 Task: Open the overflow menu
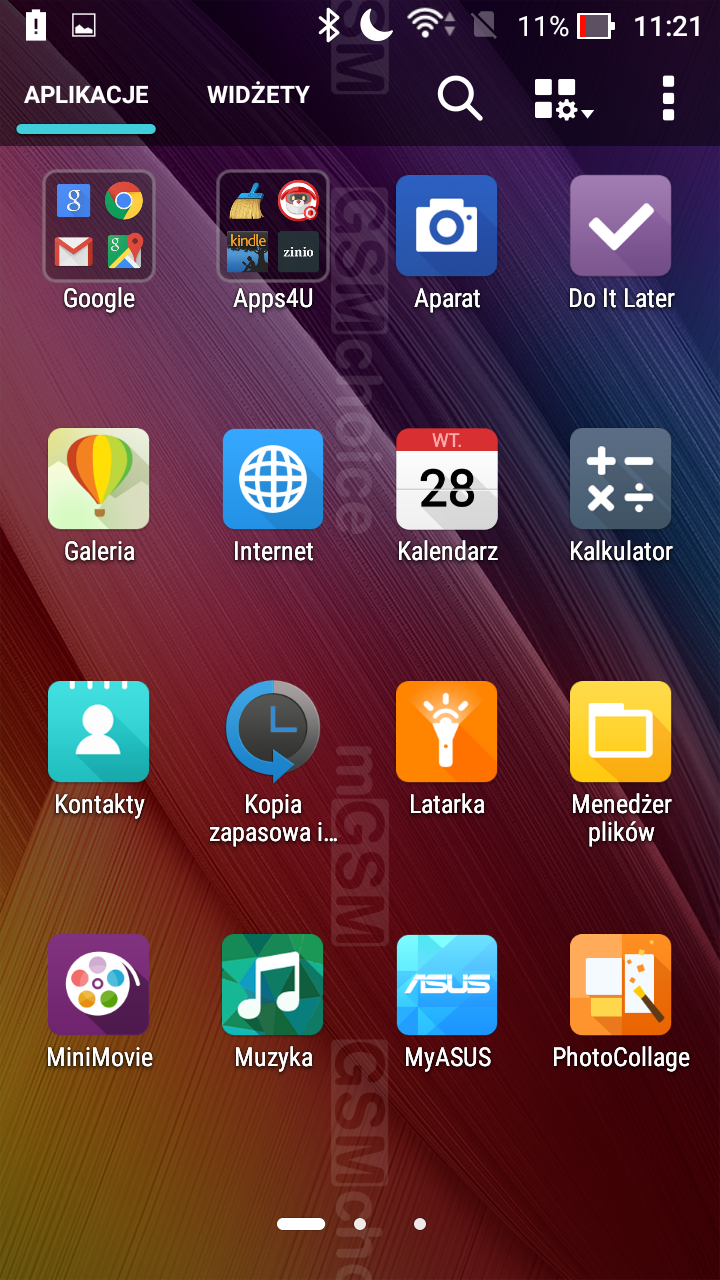tap(668, 98)
